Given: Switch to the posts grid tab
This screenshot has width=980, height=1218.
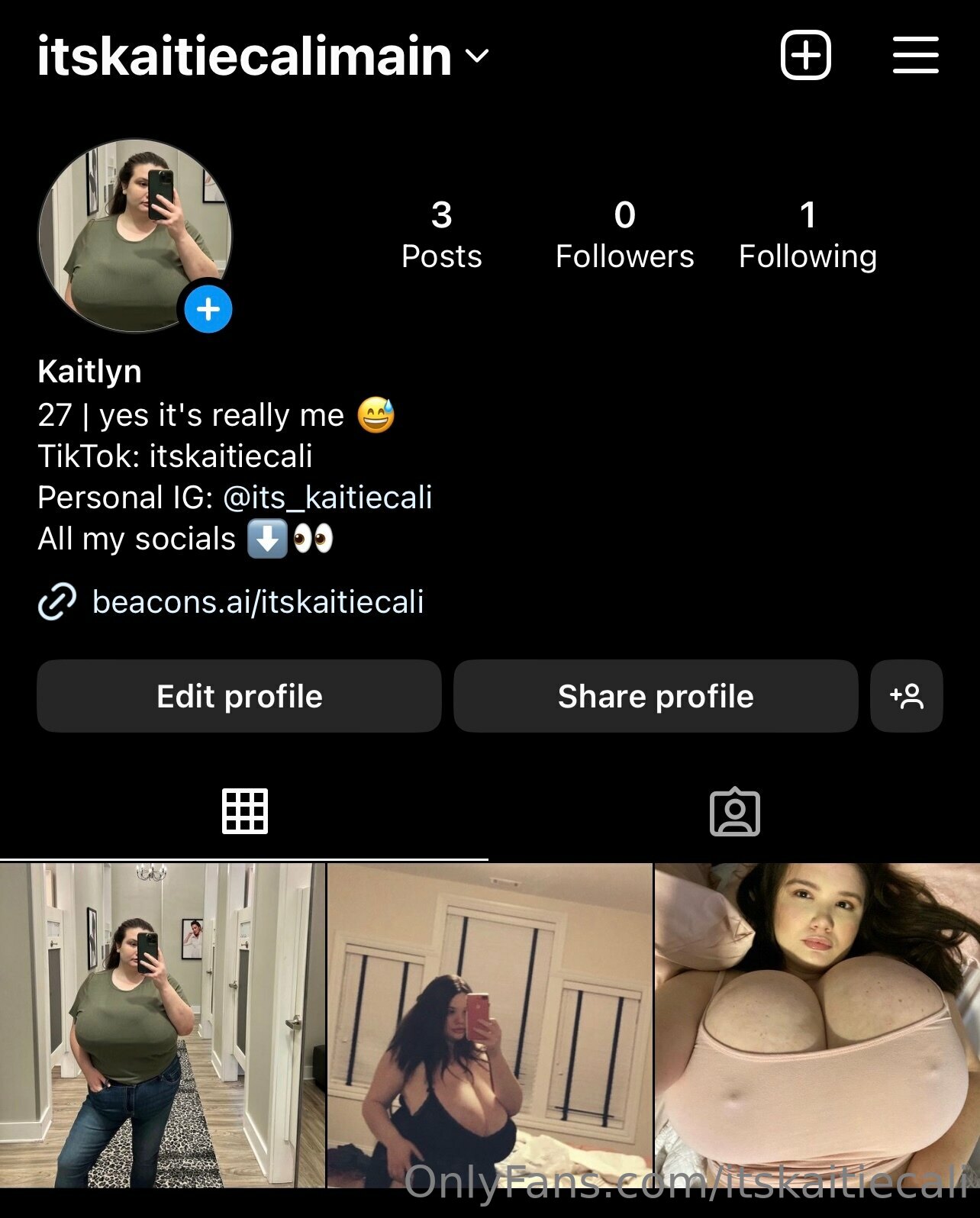Looking at the screenshot, I should pyautogui.click(x=244, y=811).
